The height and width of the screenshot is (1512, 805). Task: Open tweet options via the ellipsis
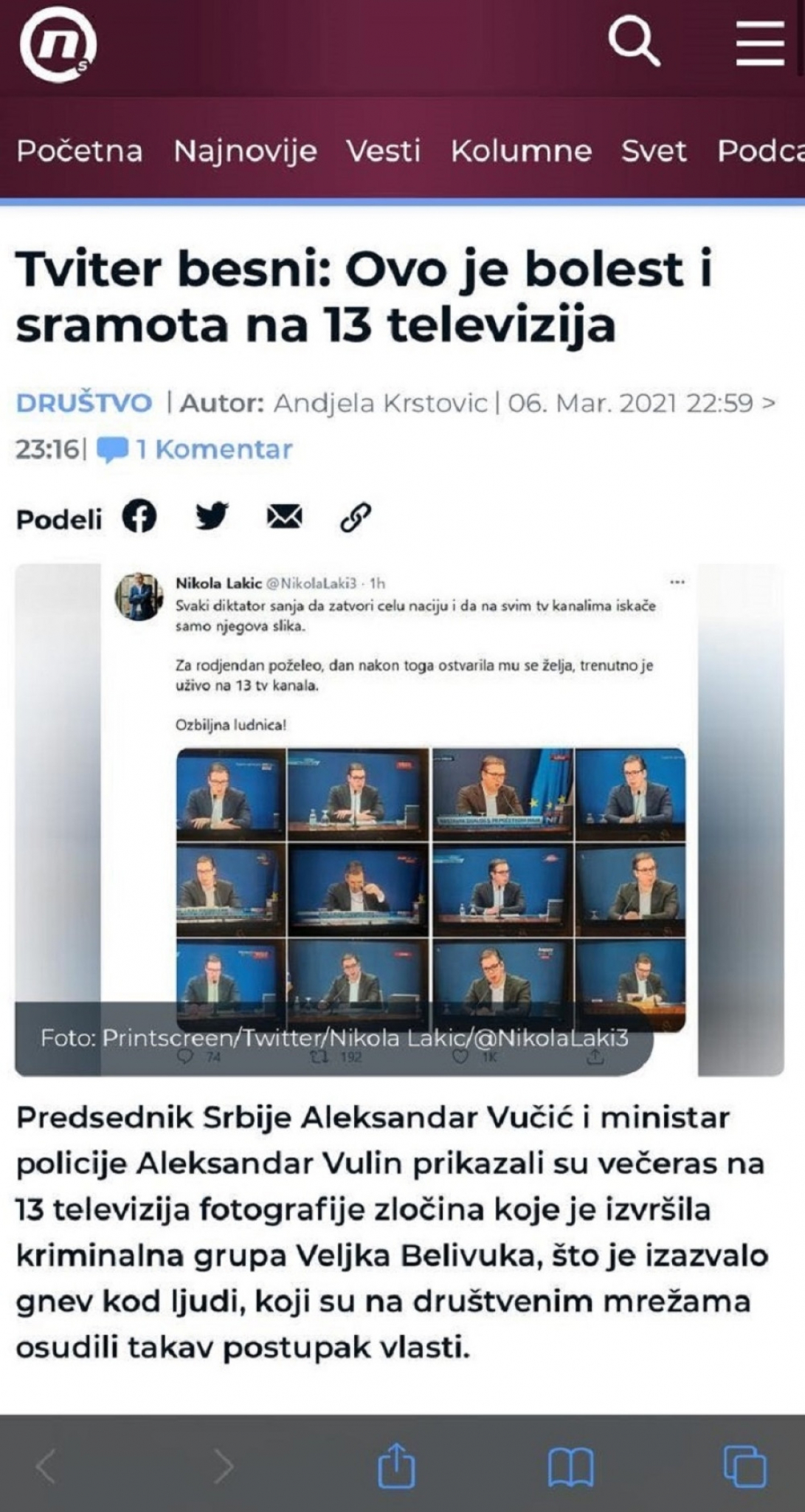click(676, 583)
